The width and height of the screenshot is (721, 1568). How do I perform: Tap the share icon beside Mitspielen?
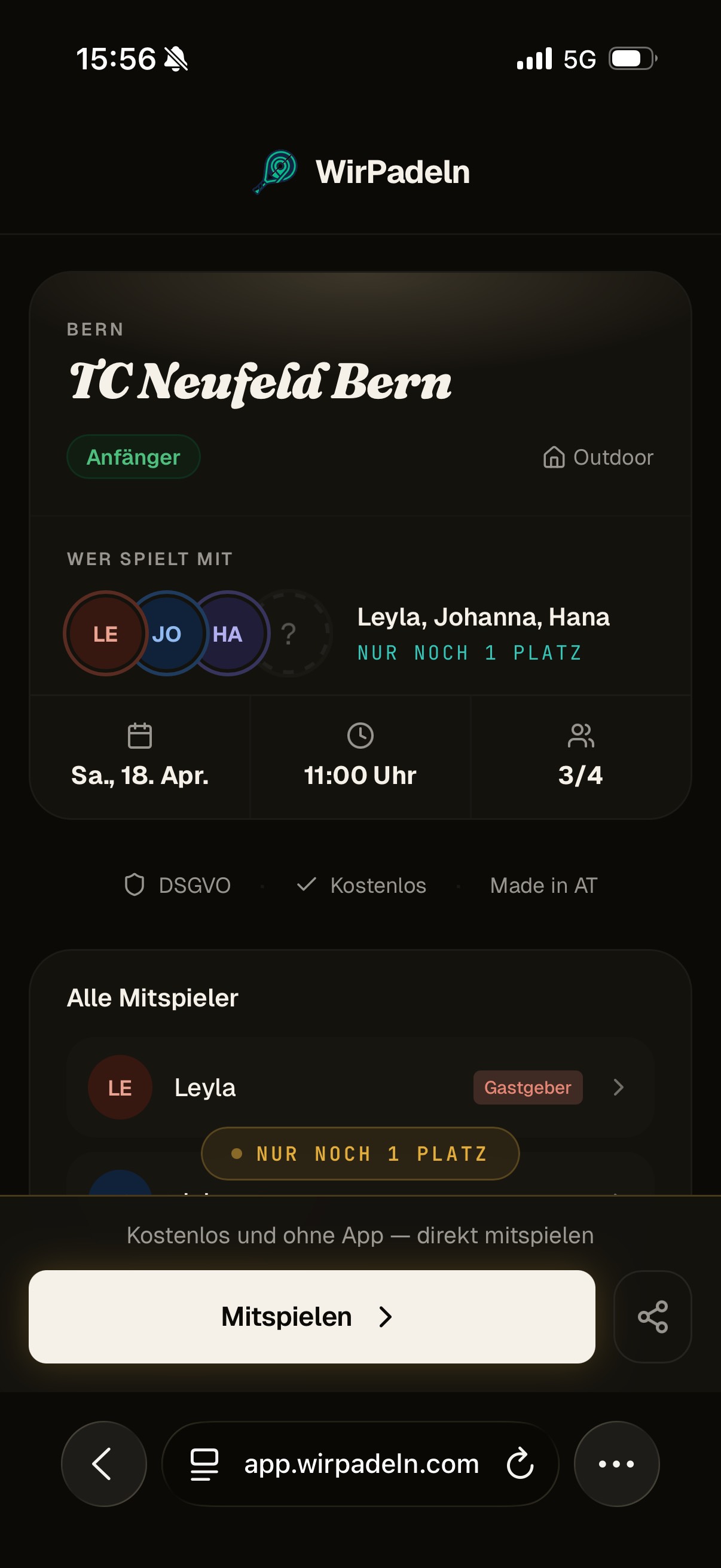click(653, 1317)
